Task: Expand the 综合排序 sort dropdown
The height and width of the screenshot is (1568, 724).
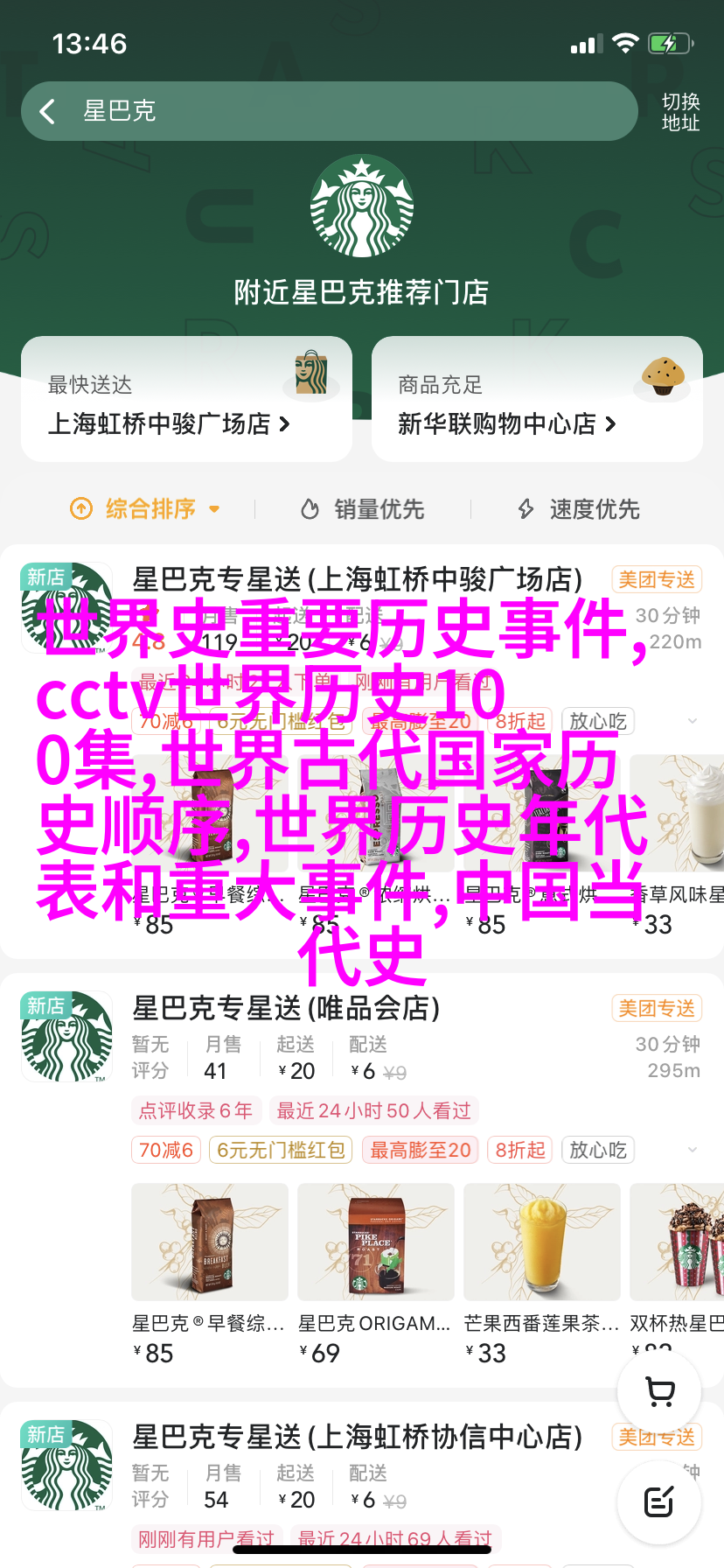Action: point(145,508)
